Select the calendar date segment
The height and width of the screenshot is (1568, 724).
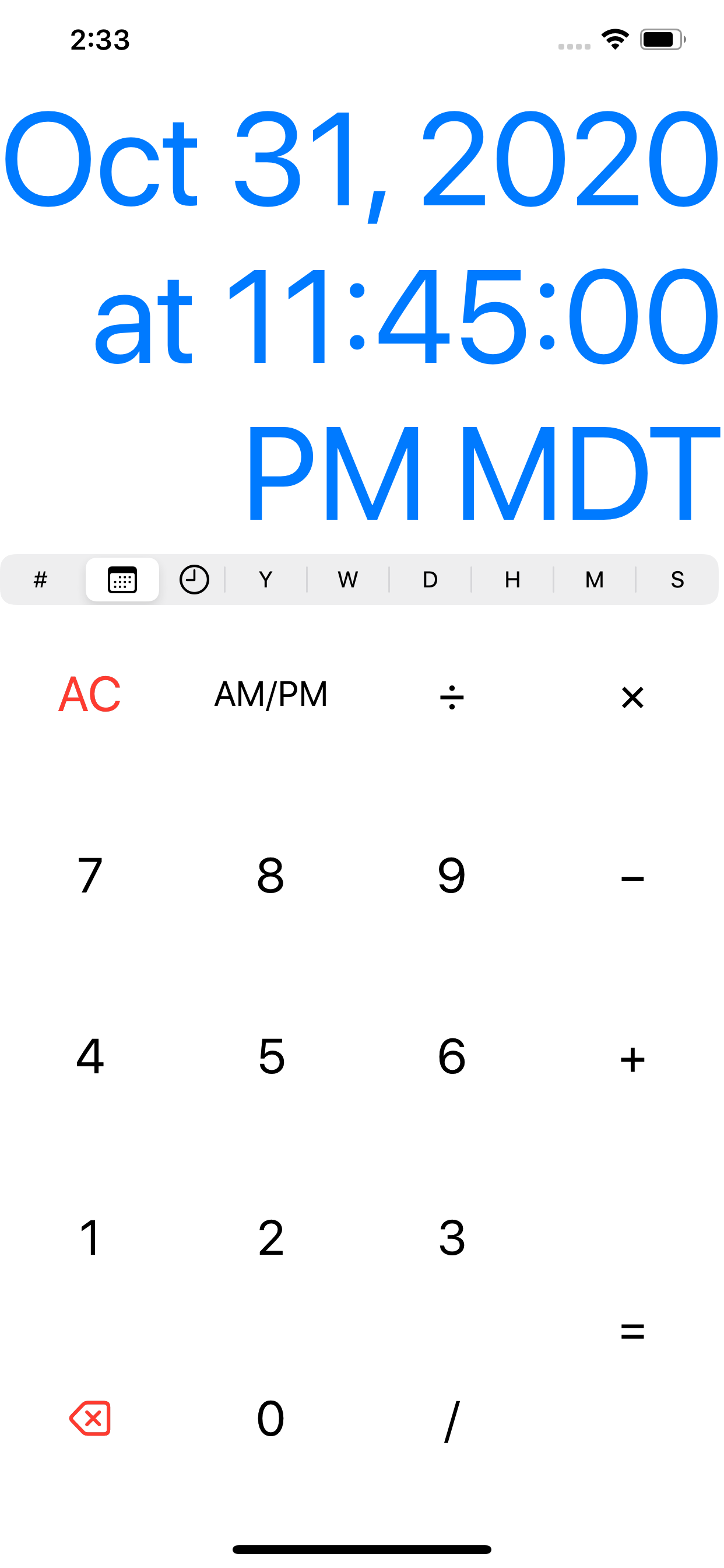click(x=122, y=579)
